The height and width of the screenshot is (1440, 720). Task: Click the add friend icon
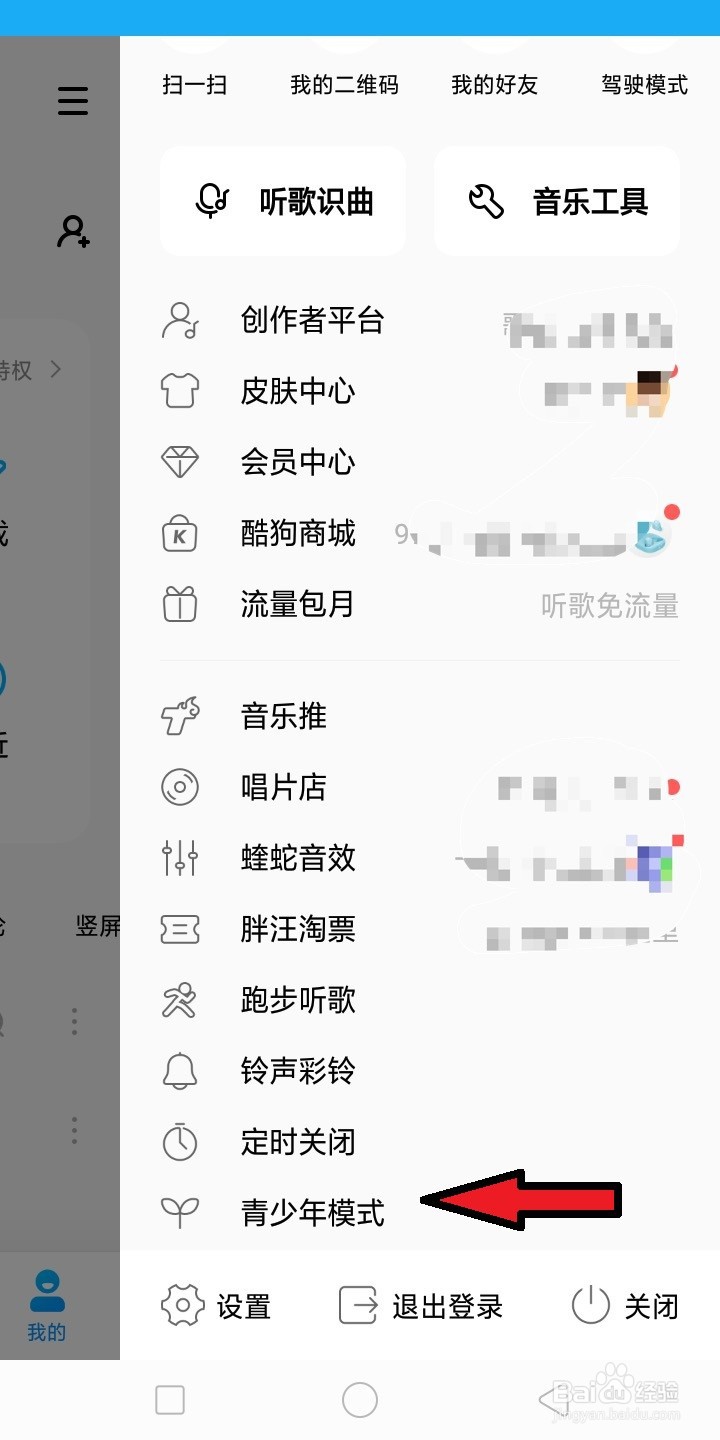[72, 235]
